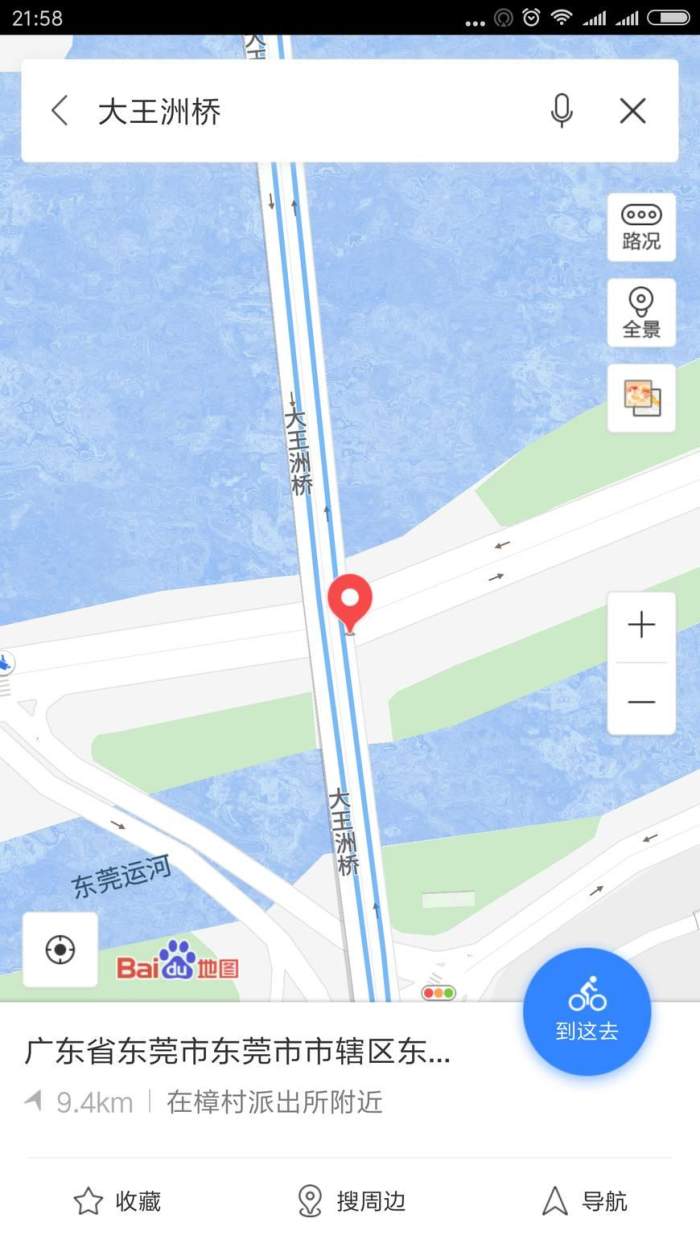Screen dimensions: 700x1243
Task: Select the red location pin on the map
Action: (x=350, y=603)
